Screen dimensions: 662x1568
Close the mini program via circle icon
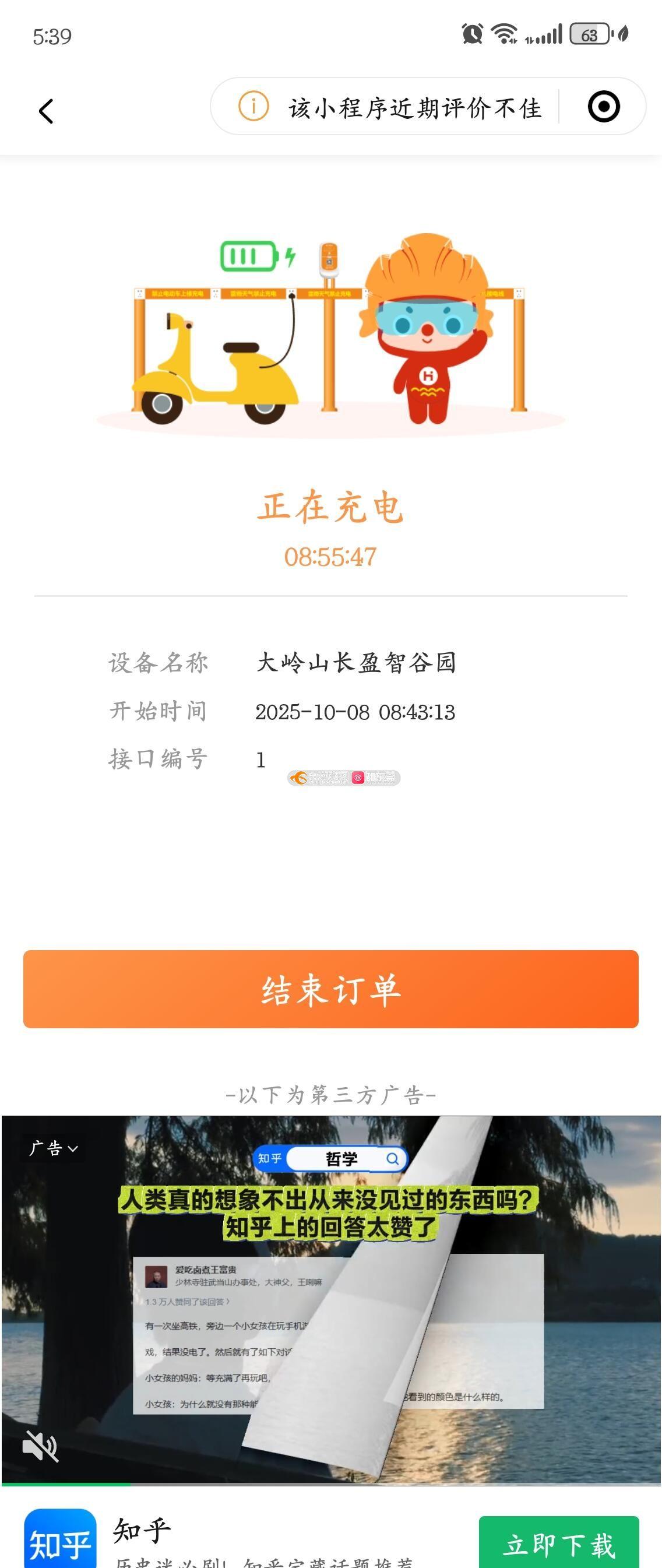click(604, 107)
